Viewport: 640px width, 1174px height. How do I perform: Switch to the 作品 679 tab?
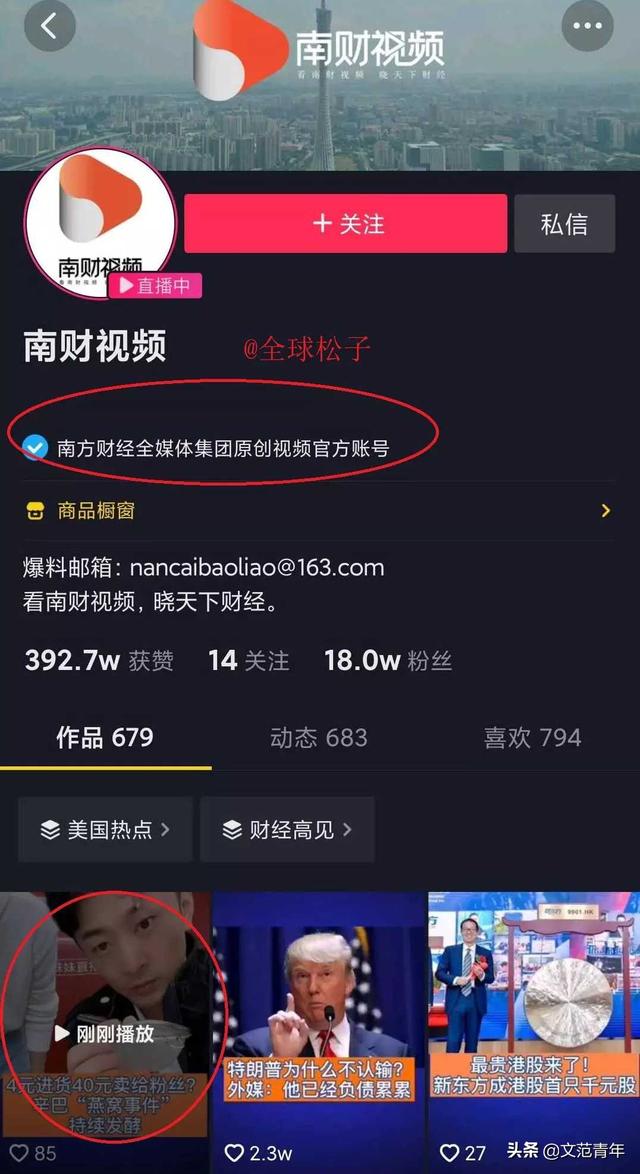click(x=105, y=738)
